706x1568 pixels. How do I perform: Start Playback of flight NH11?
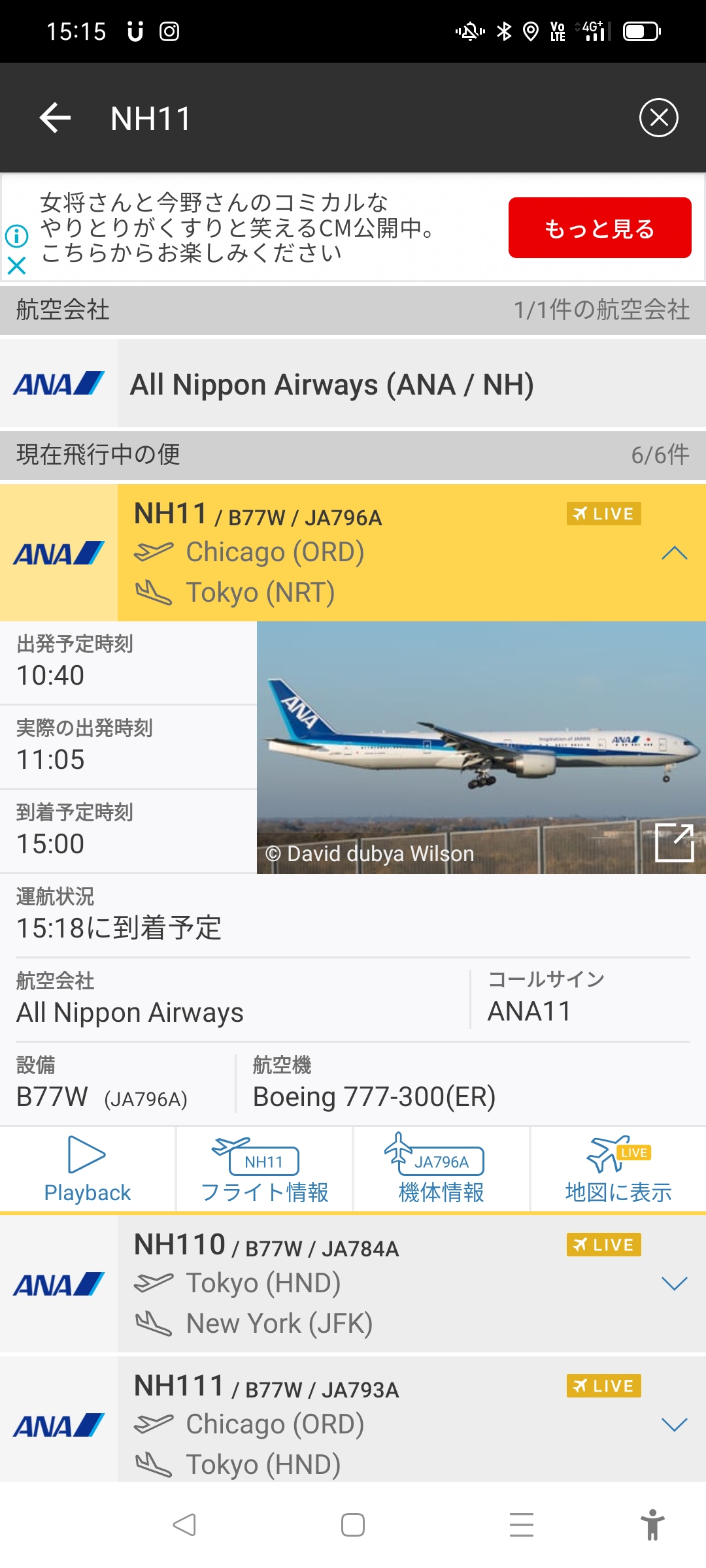pos(88,1169)
